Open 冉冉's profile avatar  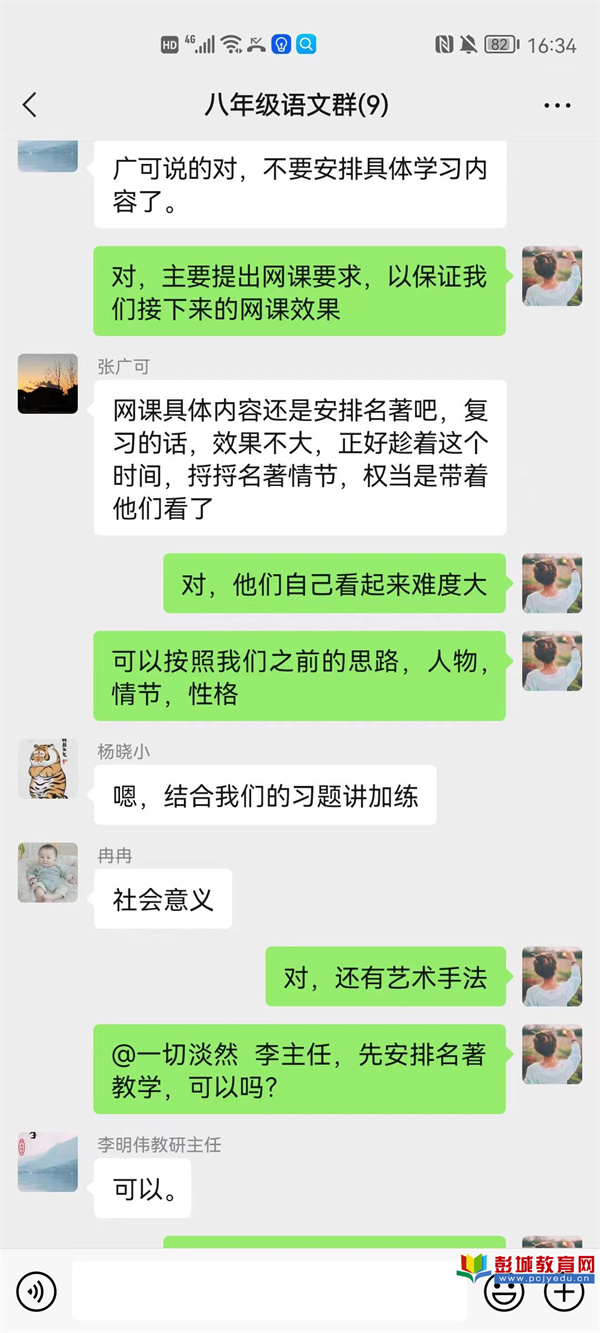click(48, 872)
